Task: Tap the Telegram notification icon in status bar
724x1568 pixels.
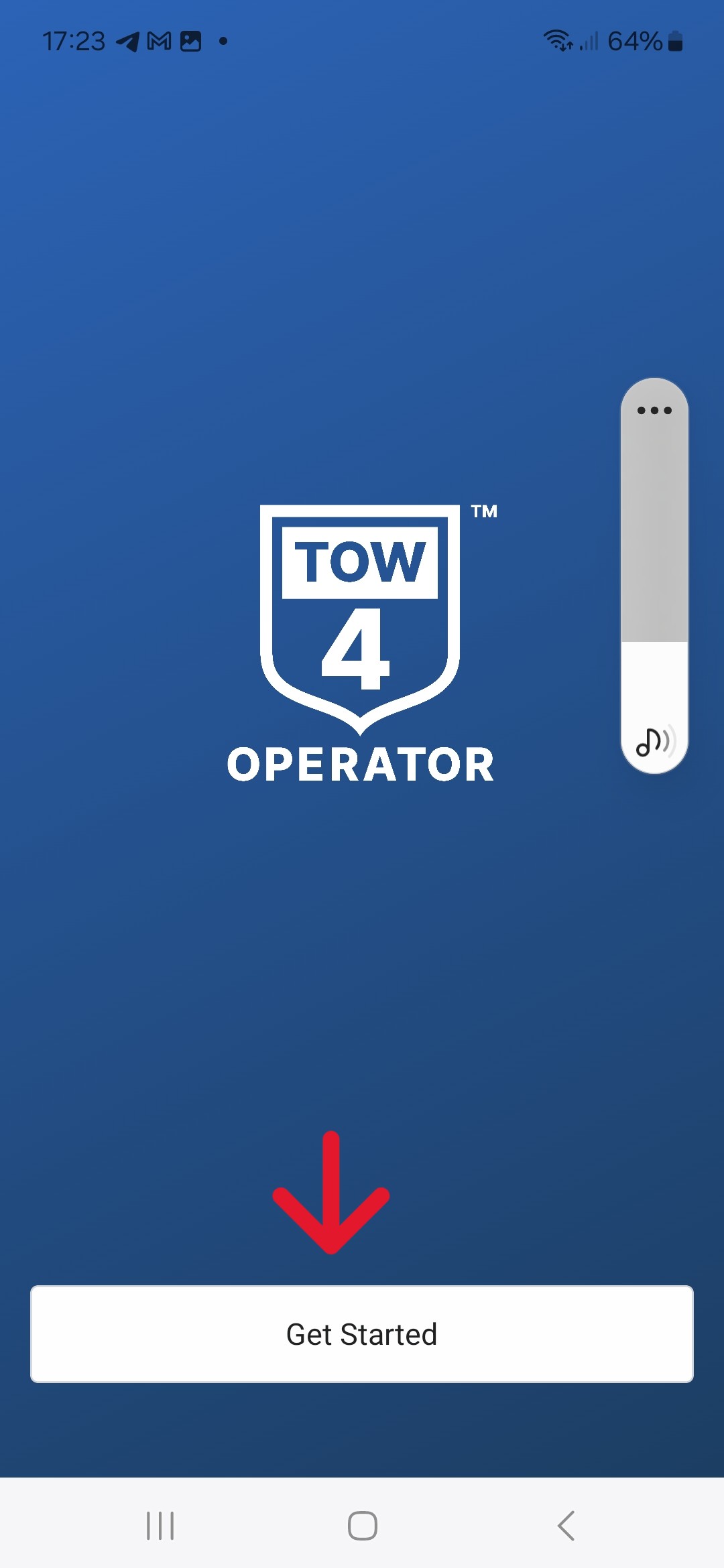Action: [x=129, y=42]
